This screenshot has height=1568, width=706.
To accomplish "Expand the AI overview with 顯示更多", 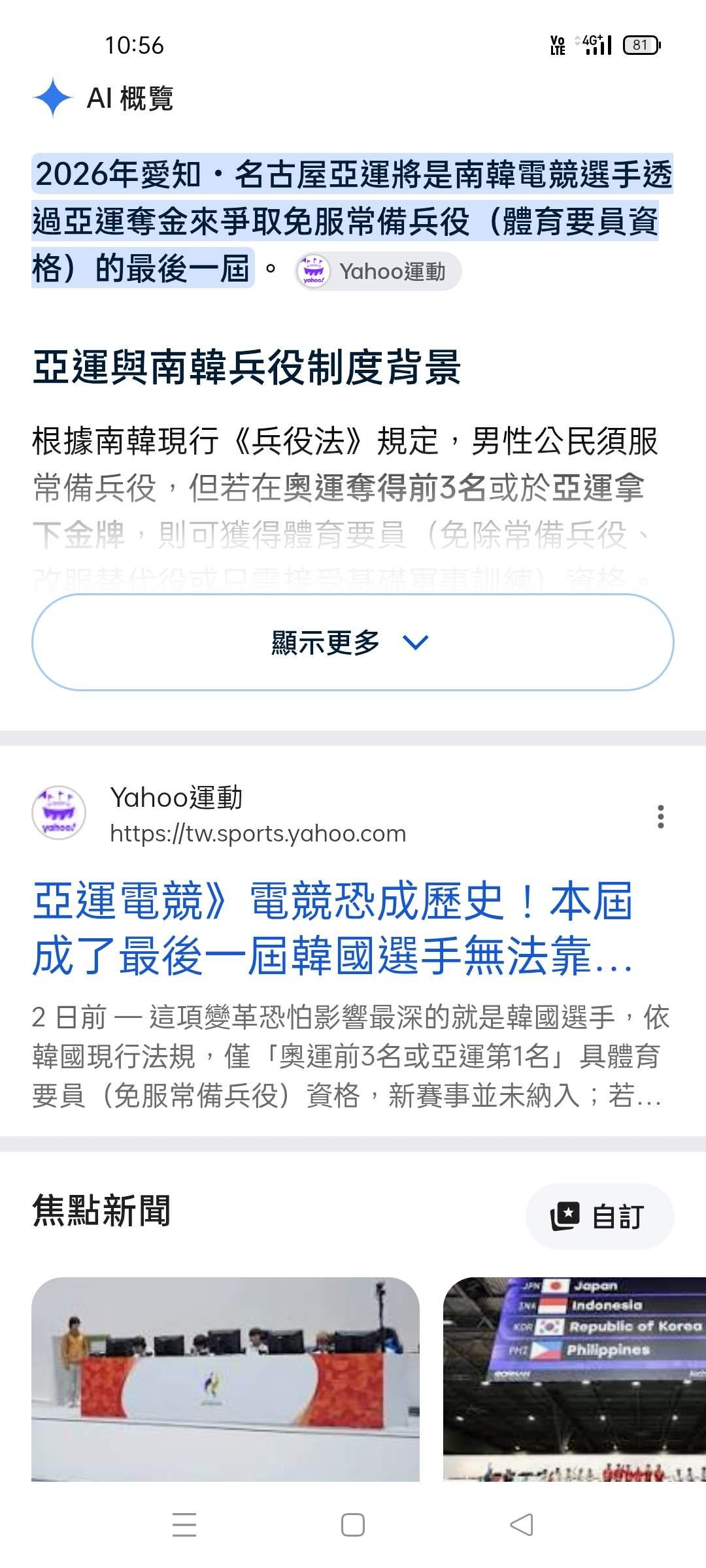I will pos(353,642).
